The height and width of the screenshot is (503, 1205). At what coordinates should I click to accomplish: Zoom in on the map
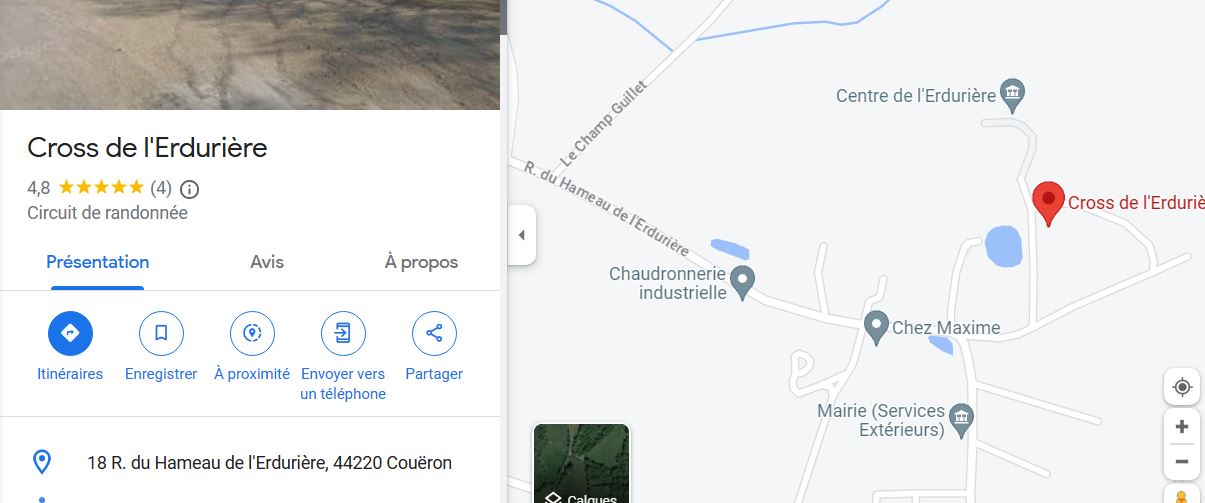(1182, 426)
